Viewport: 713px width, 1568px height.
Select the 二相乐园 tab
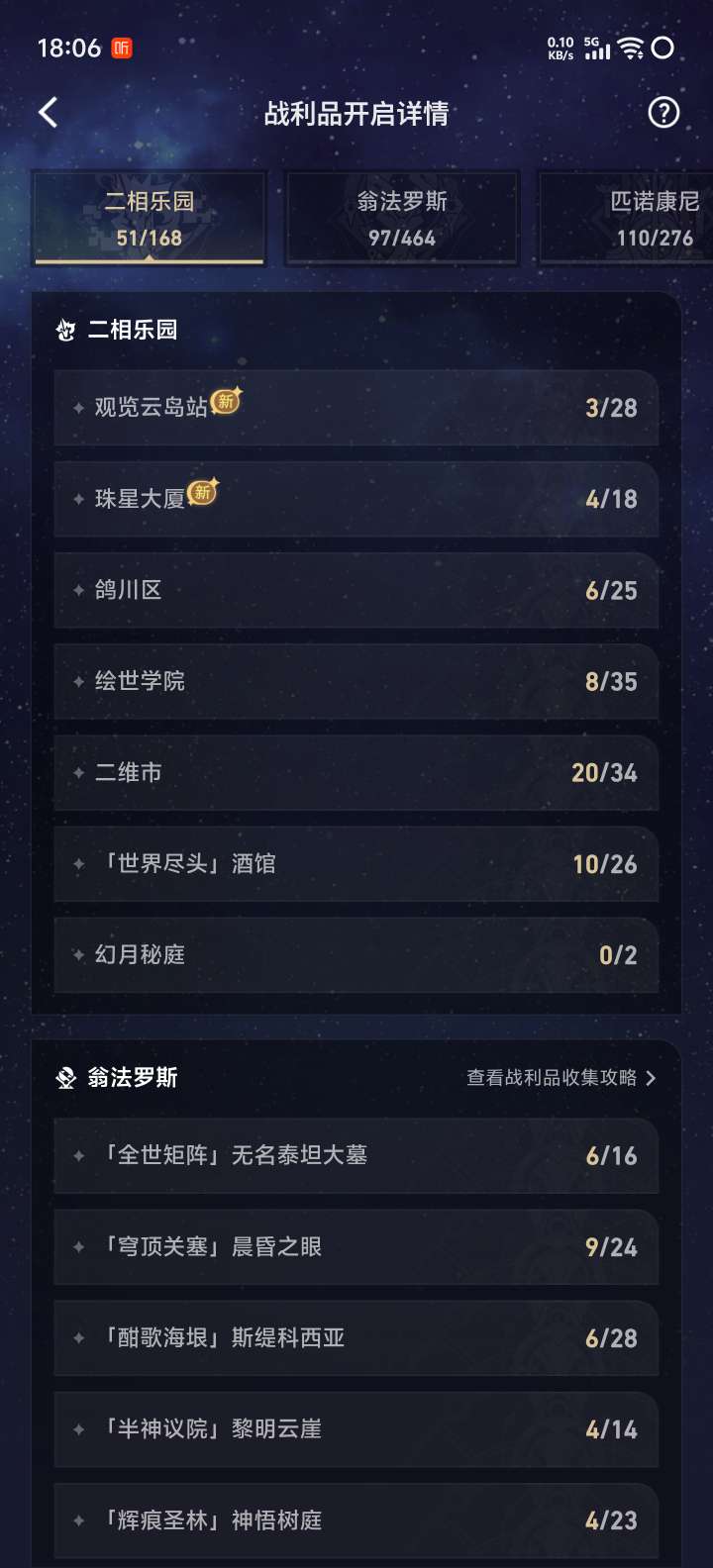(x=150, y=218)
